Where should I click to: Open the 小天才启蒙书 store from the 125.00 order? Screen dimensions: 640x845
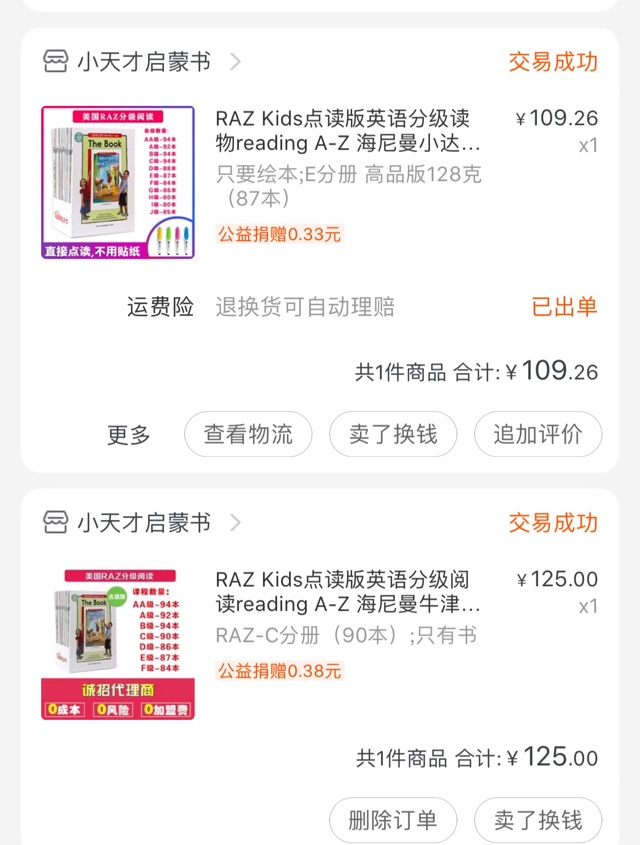pos(143,523)
